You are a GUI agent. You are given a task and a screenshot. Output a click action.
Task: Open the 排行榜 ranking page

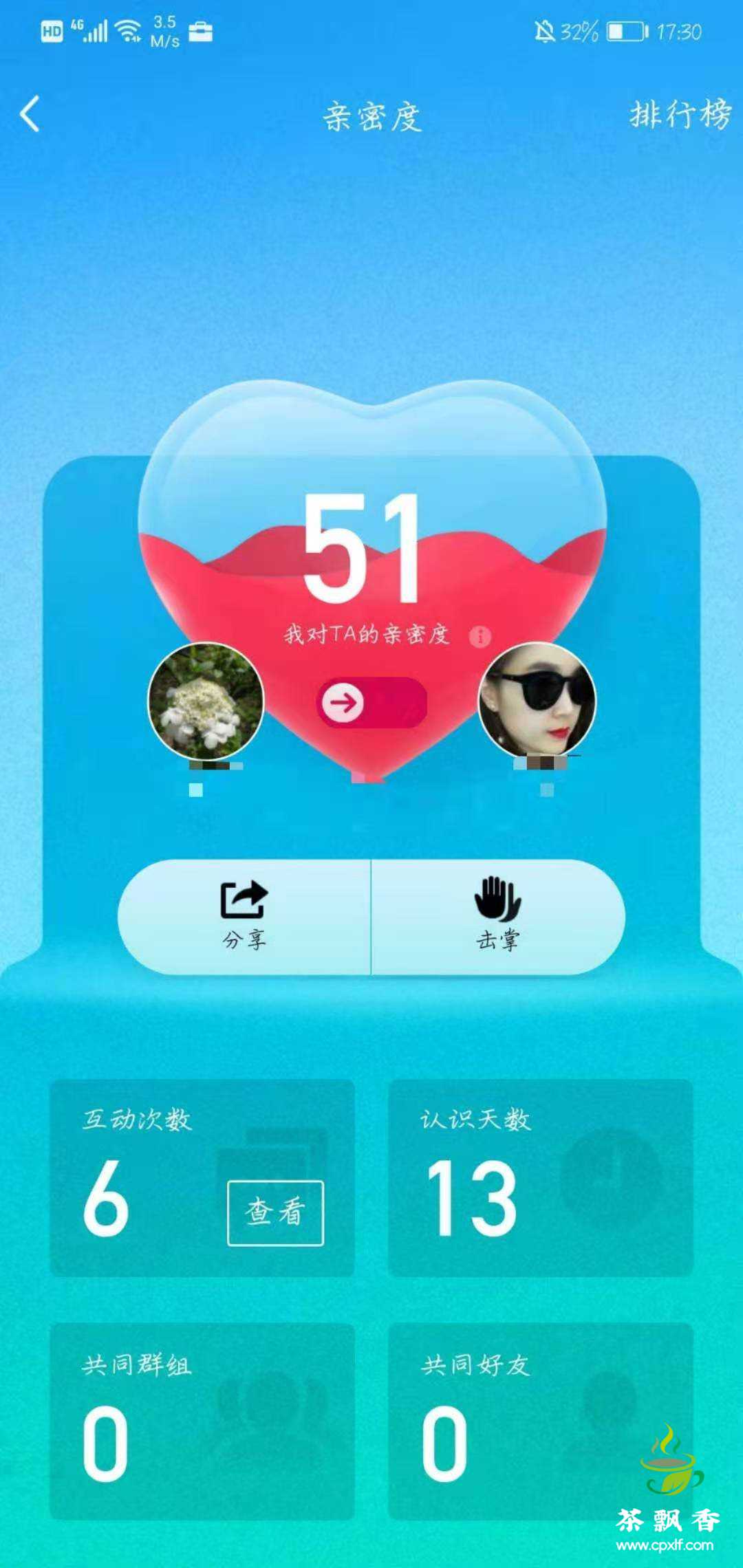coord(680,114)
